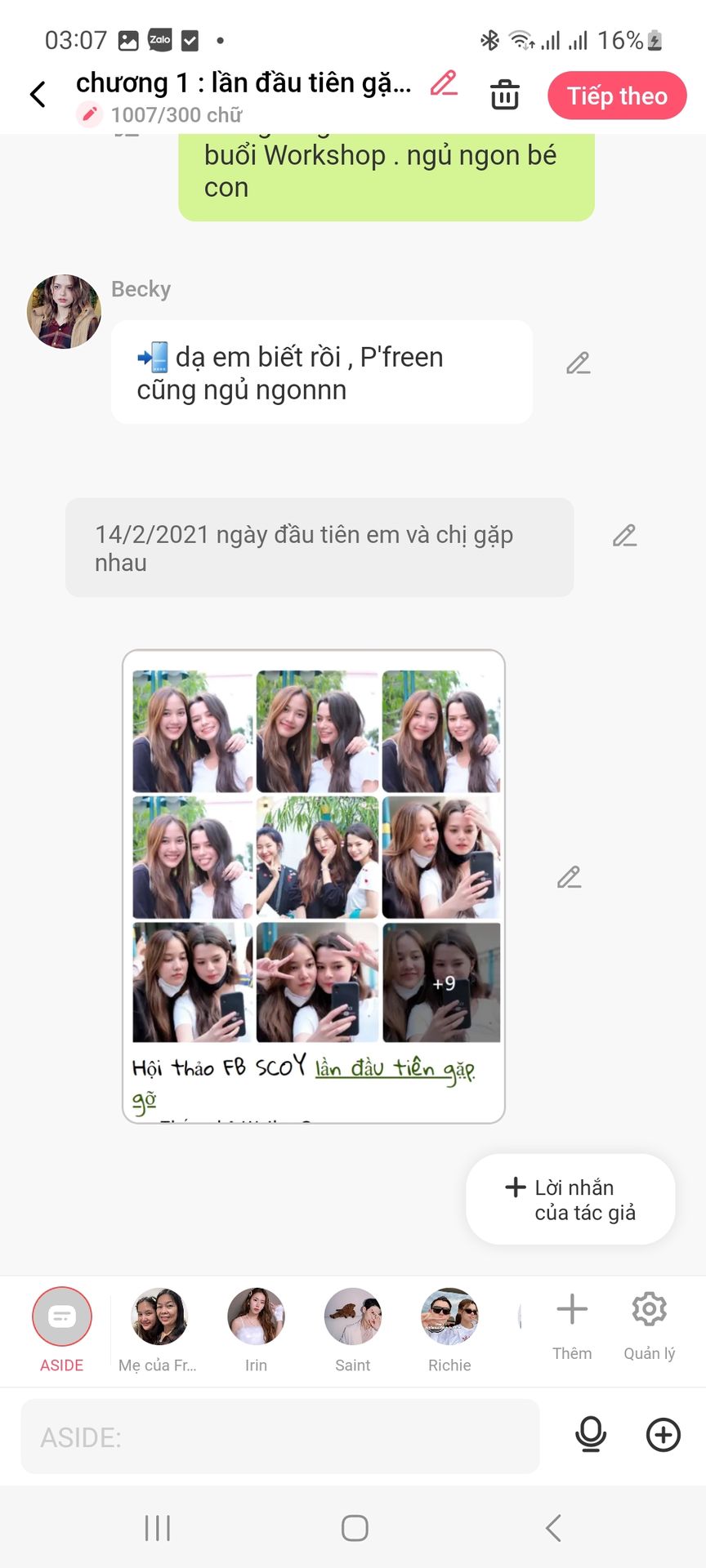Image resolution: width=706 pixels, height=1568 pixels.
Task: Tap the microphone for voice input
Action: pos(591,1435)
